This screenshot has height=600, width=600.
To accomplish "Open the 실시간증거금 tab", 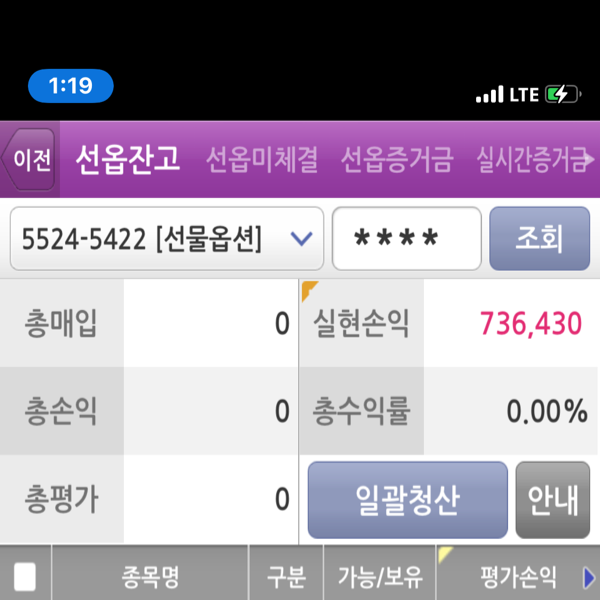I will pos(528,159).
